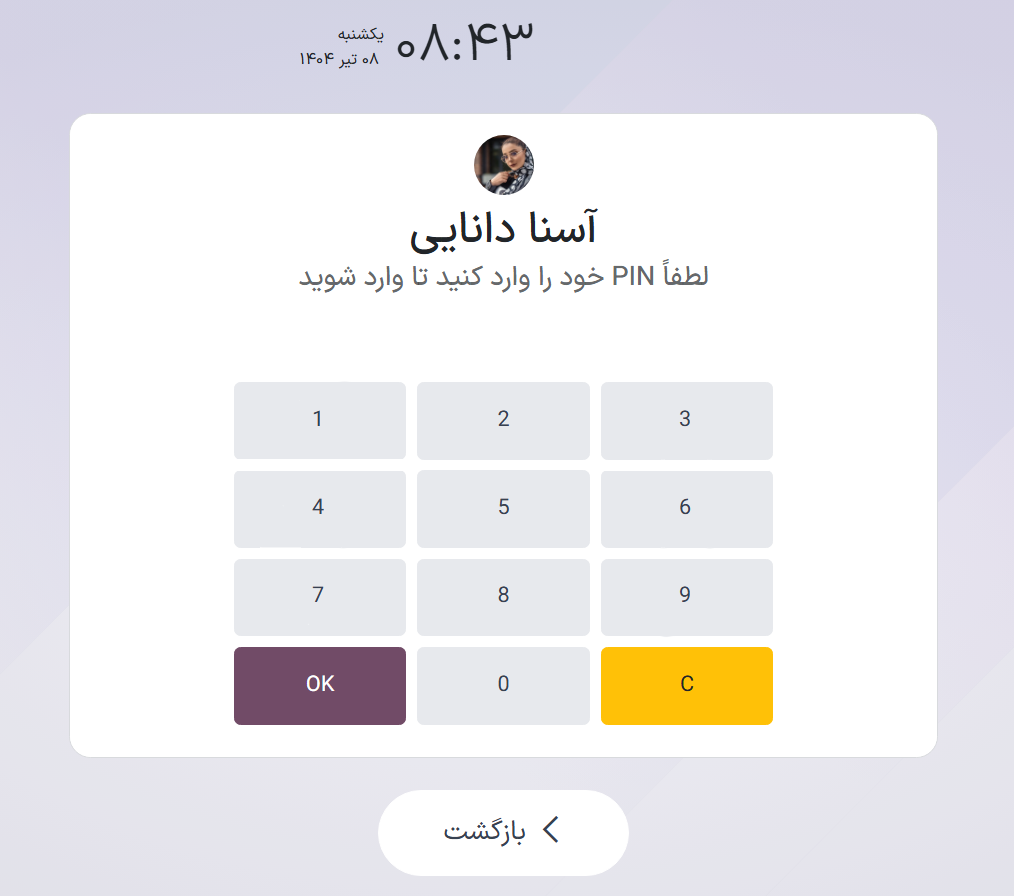
Task: Tap the number 8 key
Action: tap(503, 596)
